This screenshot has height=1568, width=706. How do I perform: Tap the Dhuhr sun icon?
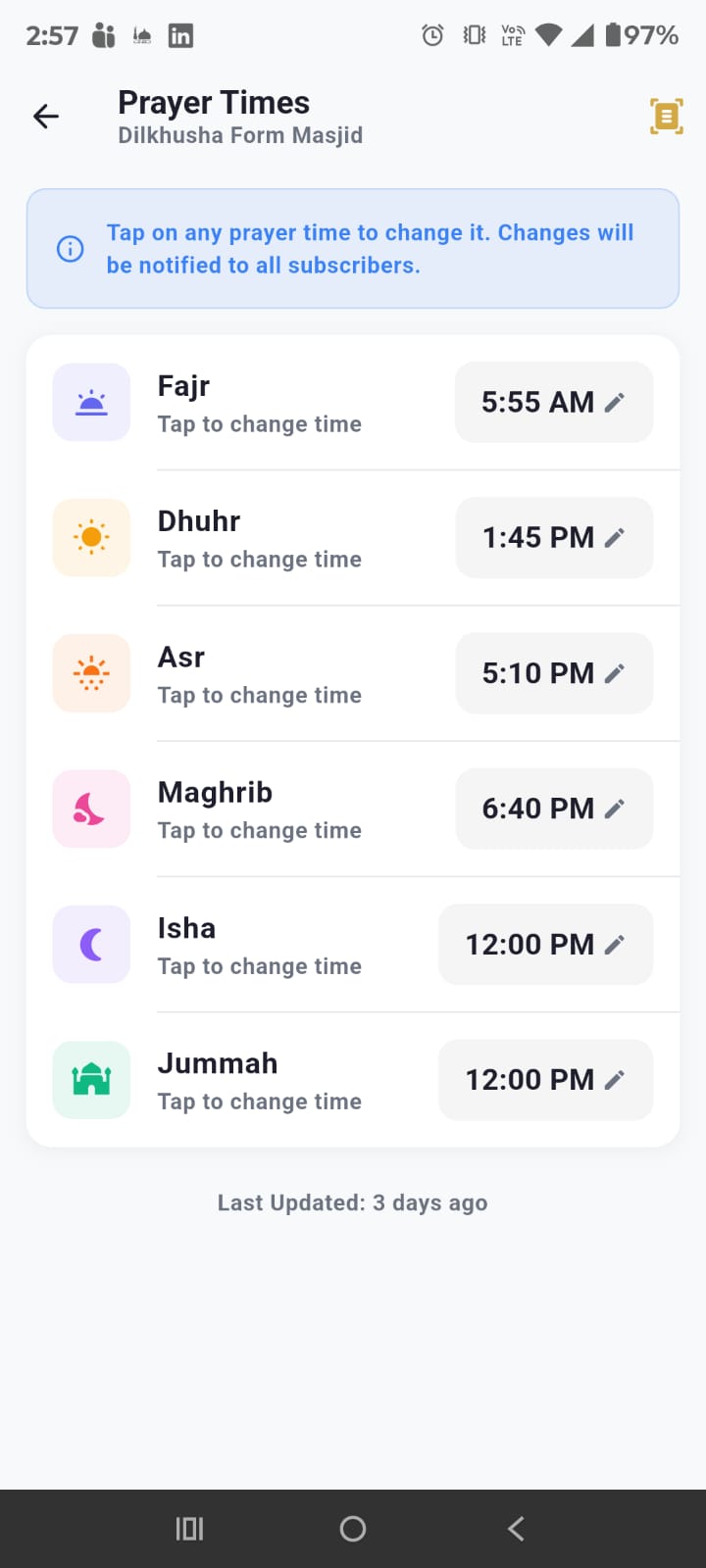(91, 537)
